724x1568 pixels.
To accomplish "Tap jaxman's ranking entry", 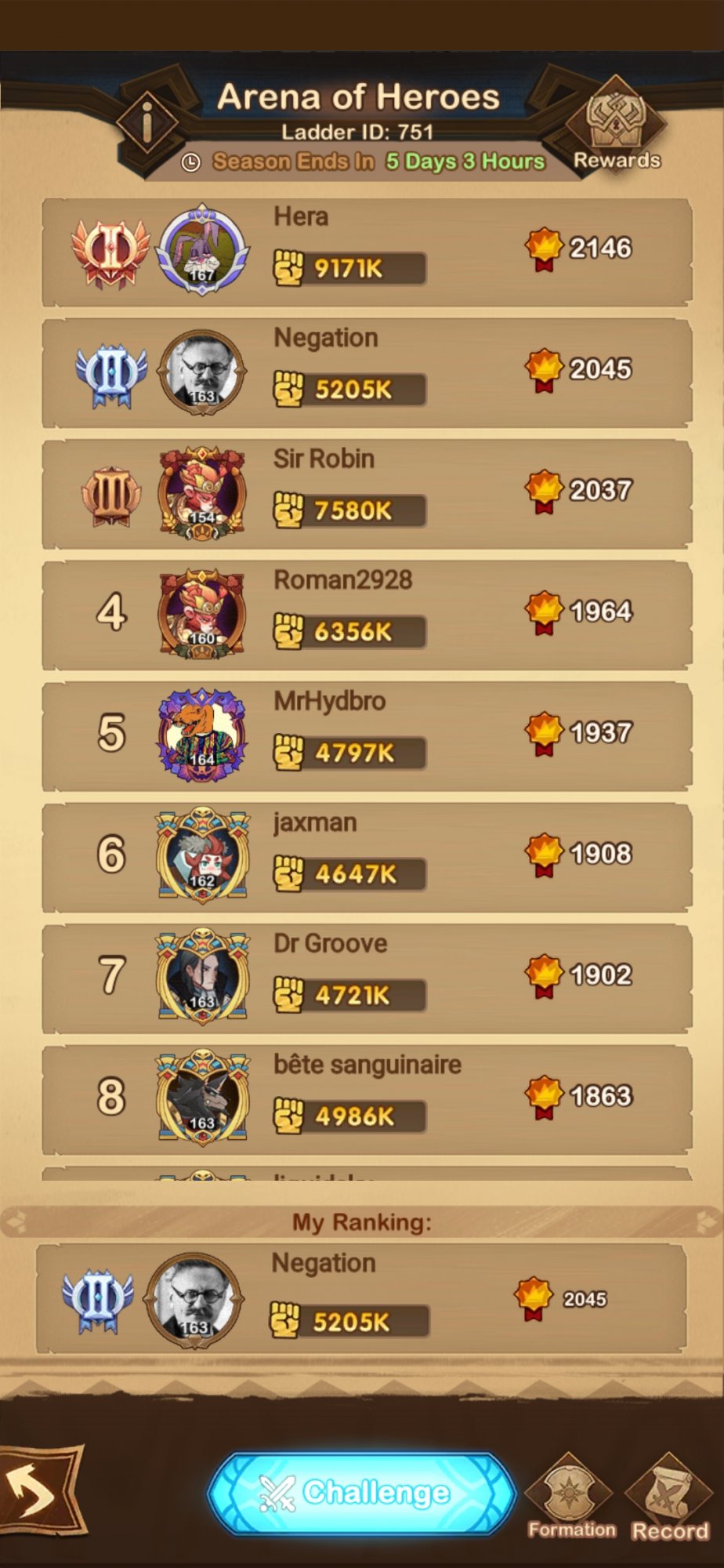I will click(x=367, y=858).
